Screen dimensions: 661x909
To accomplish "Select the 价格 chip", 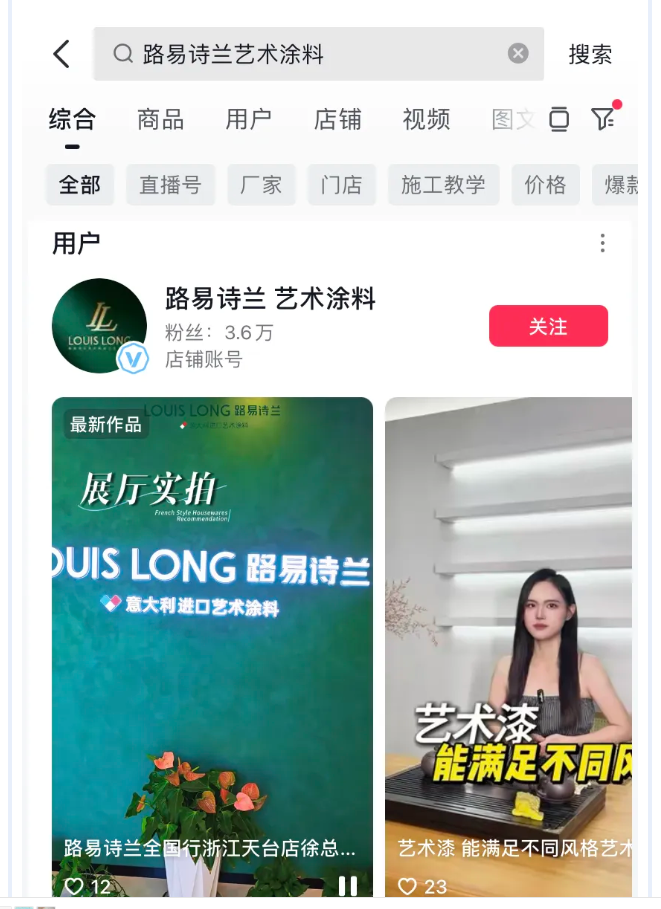I will [545, 185].
